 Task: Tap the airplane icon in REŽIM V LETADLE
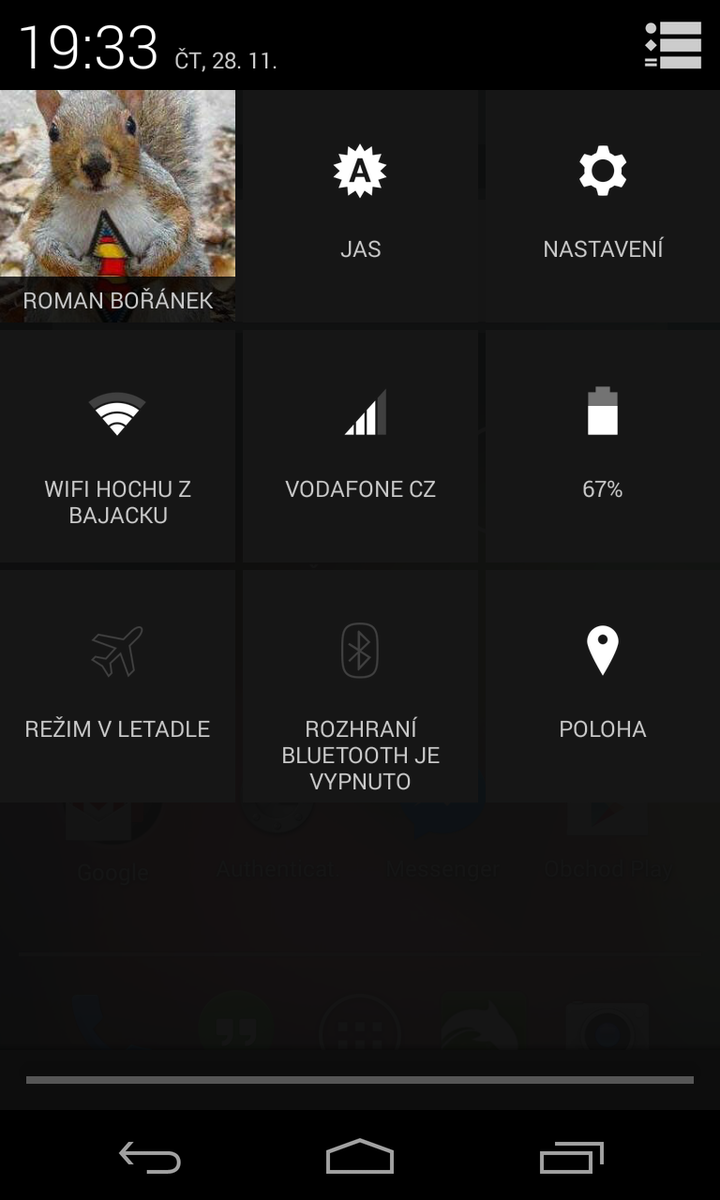pos(117,650)
